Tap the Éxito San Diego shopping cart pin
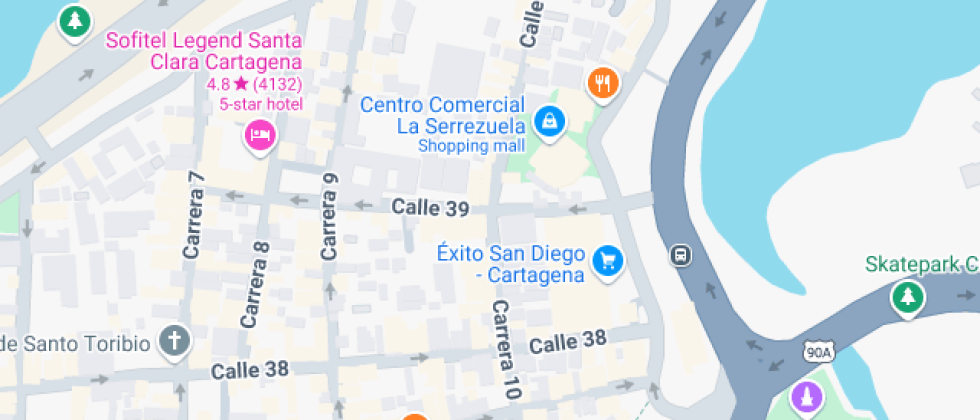The width and height of the screenshot is (980, 420). tap(607, 261)
